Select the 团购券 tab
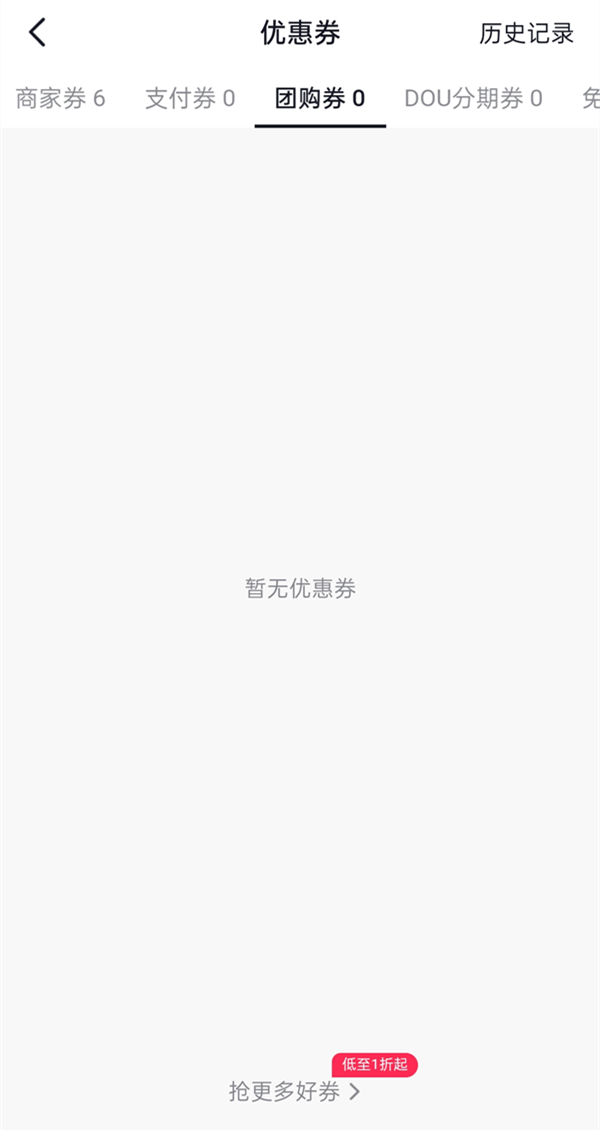The width and height of the screenshot is (600, 1130). pos(320,98)
